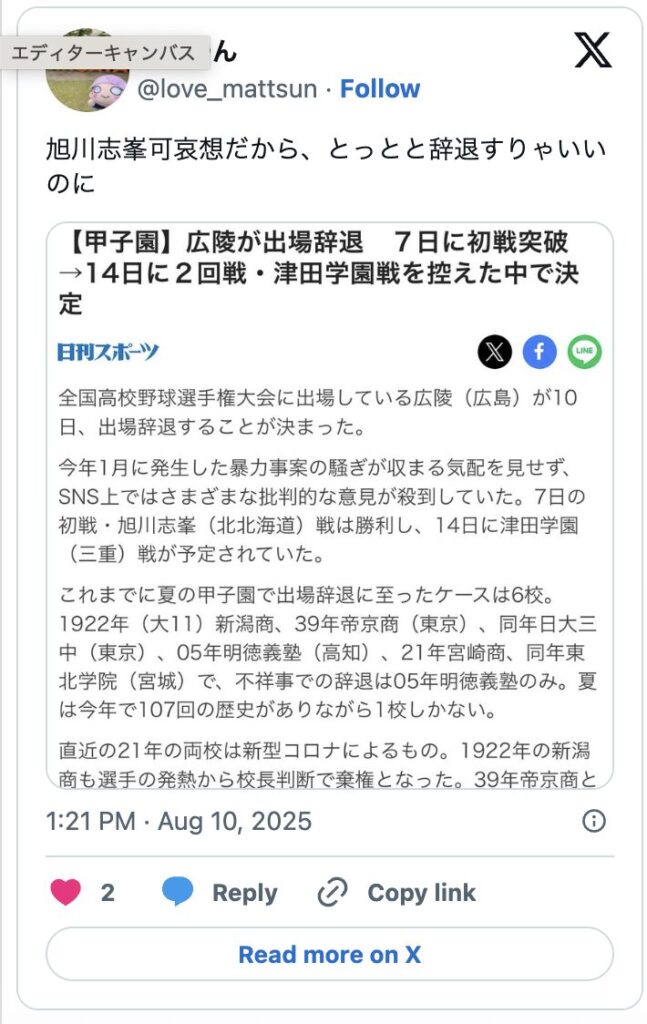The image size is (647, 1024).
Task: Reply to this tweet
Action: point(220,892)
